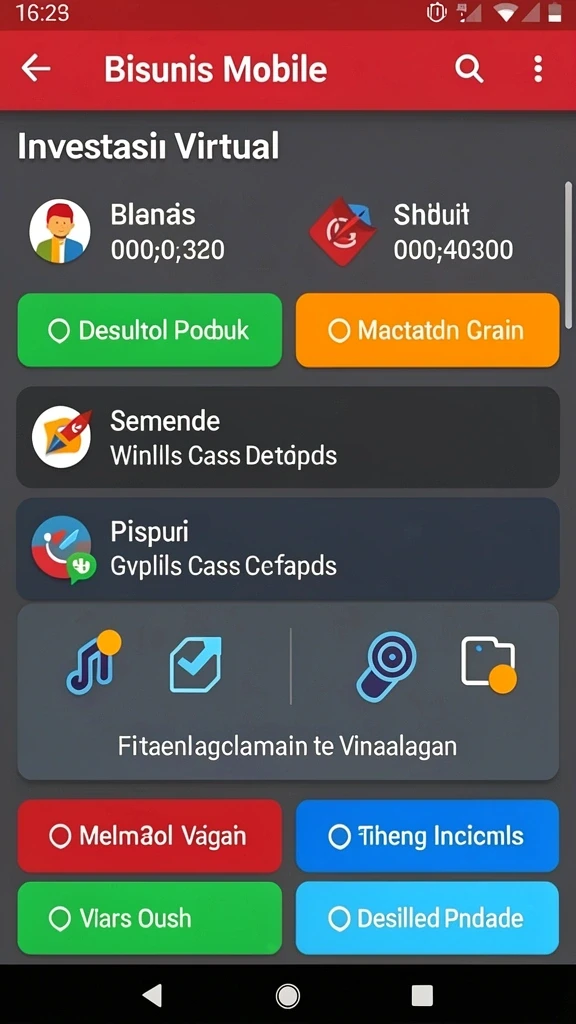Tap the checkmark note icon

[195, 665]
